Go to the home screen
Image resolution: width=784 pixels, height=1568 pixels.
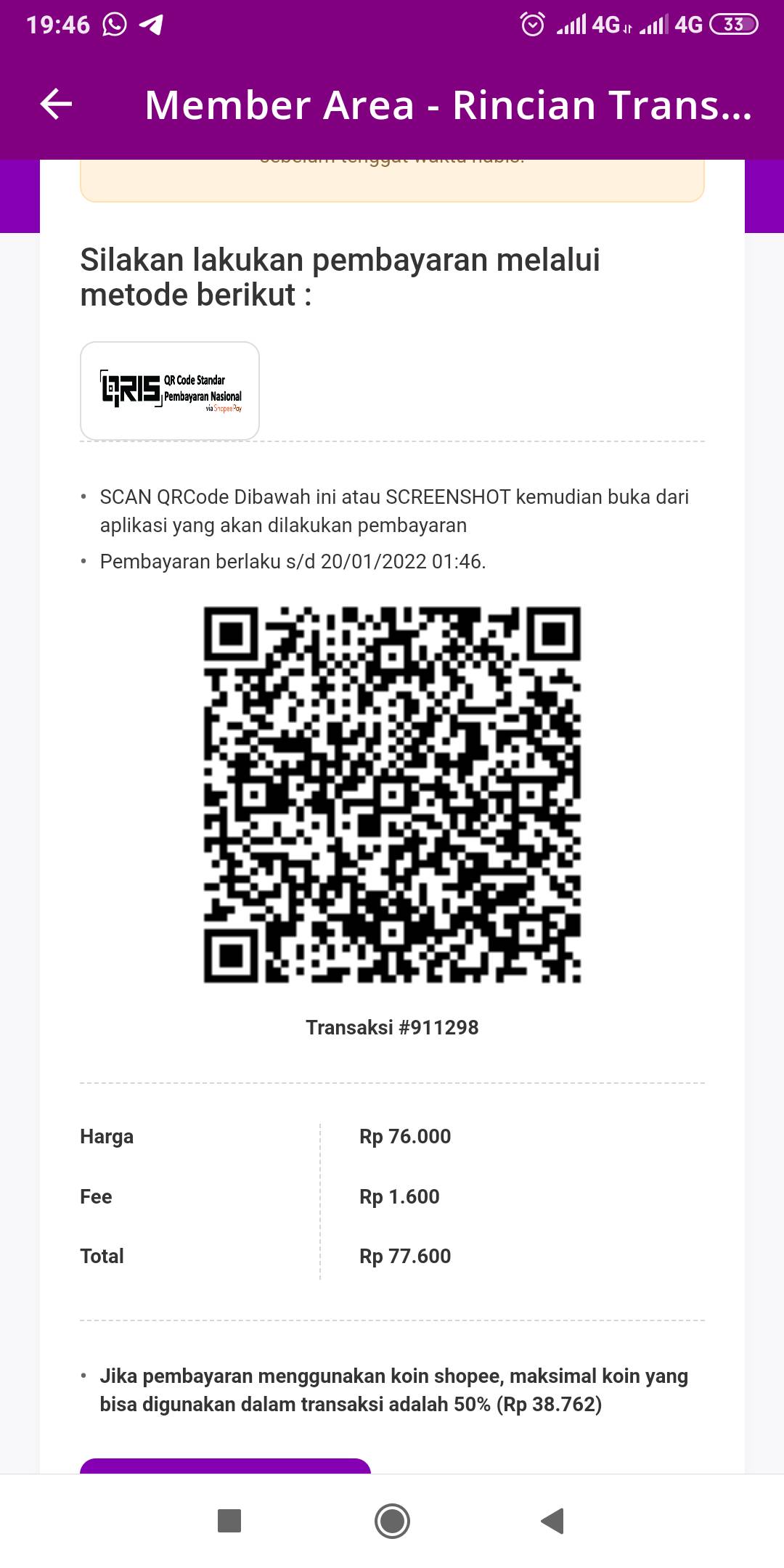pyautogui.click(x=392, y=1520)
